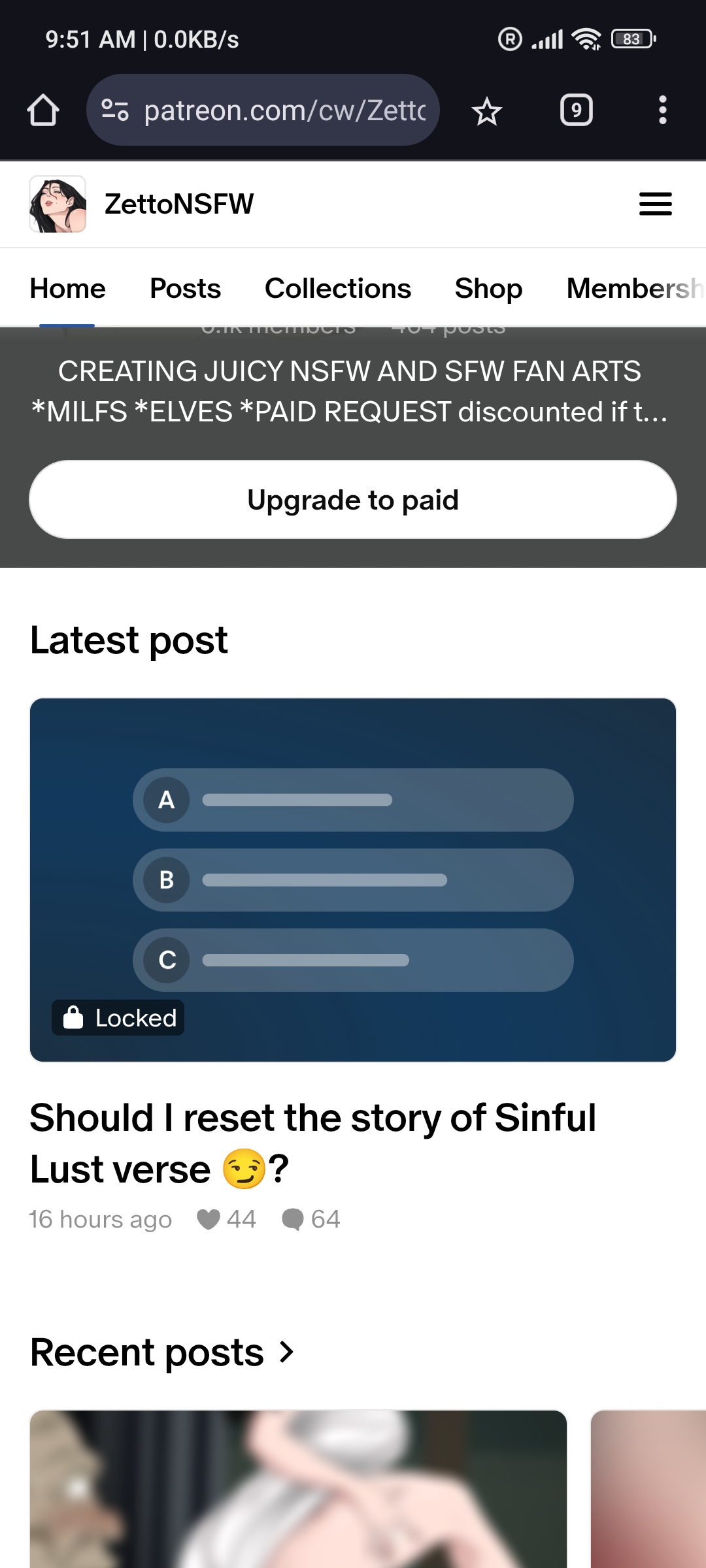Select the Home tab
This screenshot has width=706, height=1568.
pyautogui.click(x=68, y=288)
